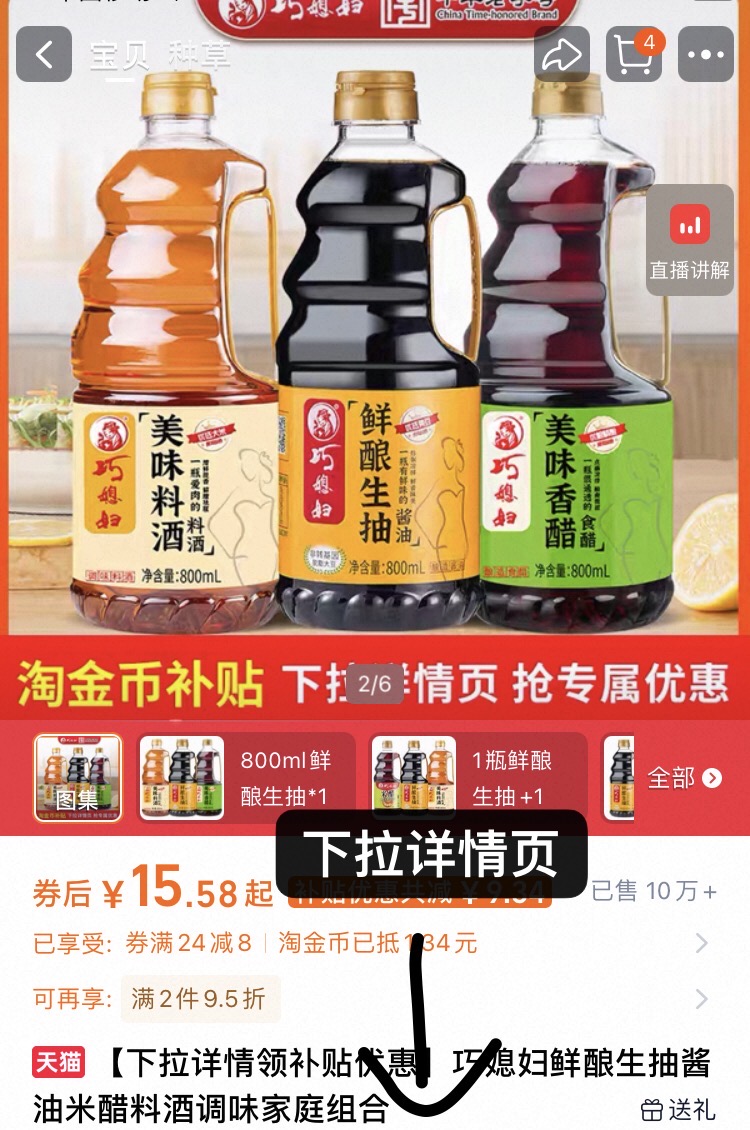
Task: Open the shopping cart with 4 items
Action: [x=637, y=55]
